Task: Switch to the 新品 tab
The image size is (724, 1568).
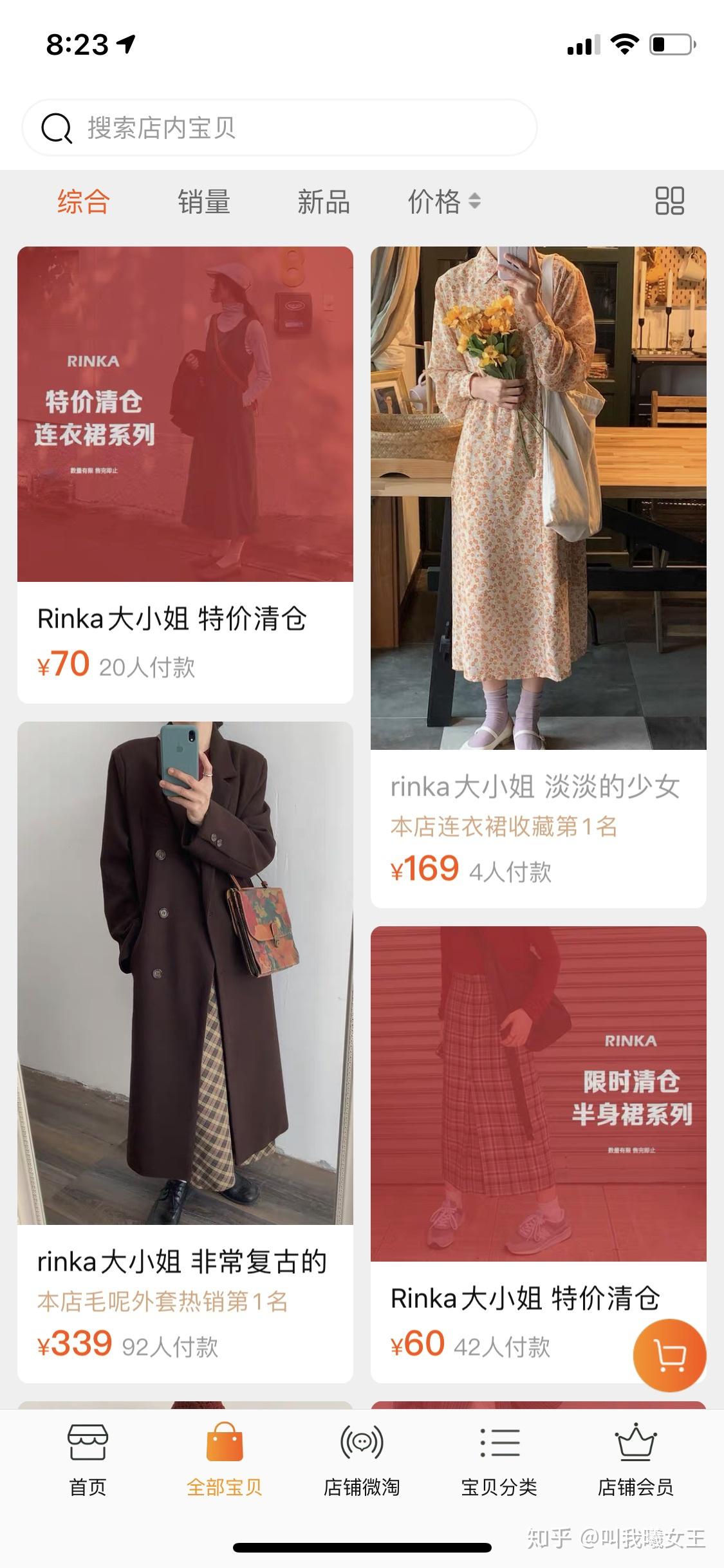Action: [324, 201]
